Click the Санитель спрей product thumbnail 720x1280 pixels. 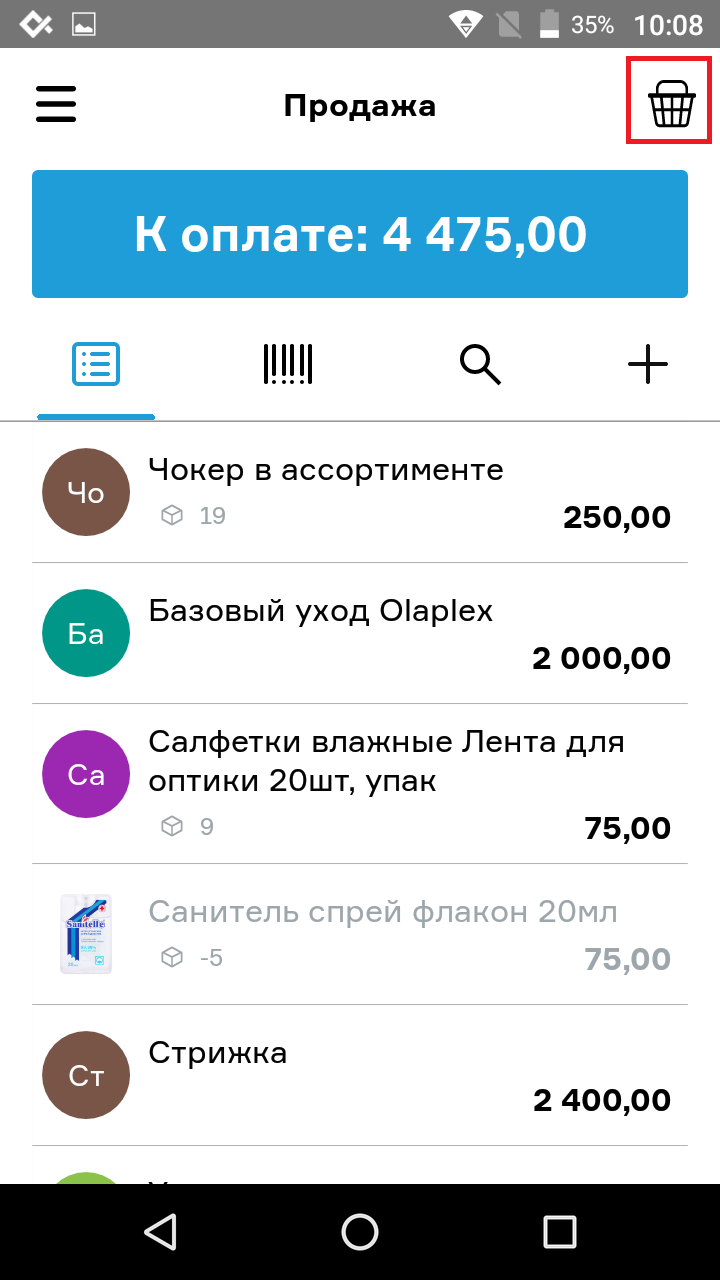pos(85,933)
